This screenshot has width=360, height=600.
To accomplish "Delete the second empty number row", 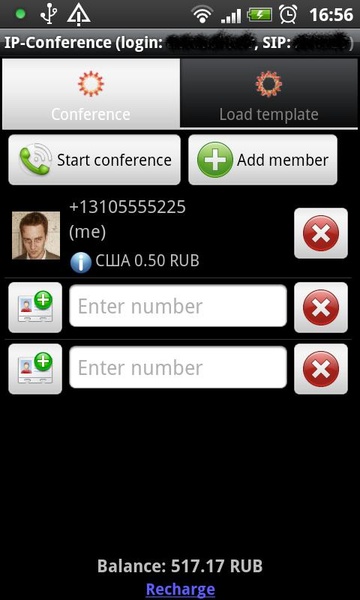I will [321, 369].
